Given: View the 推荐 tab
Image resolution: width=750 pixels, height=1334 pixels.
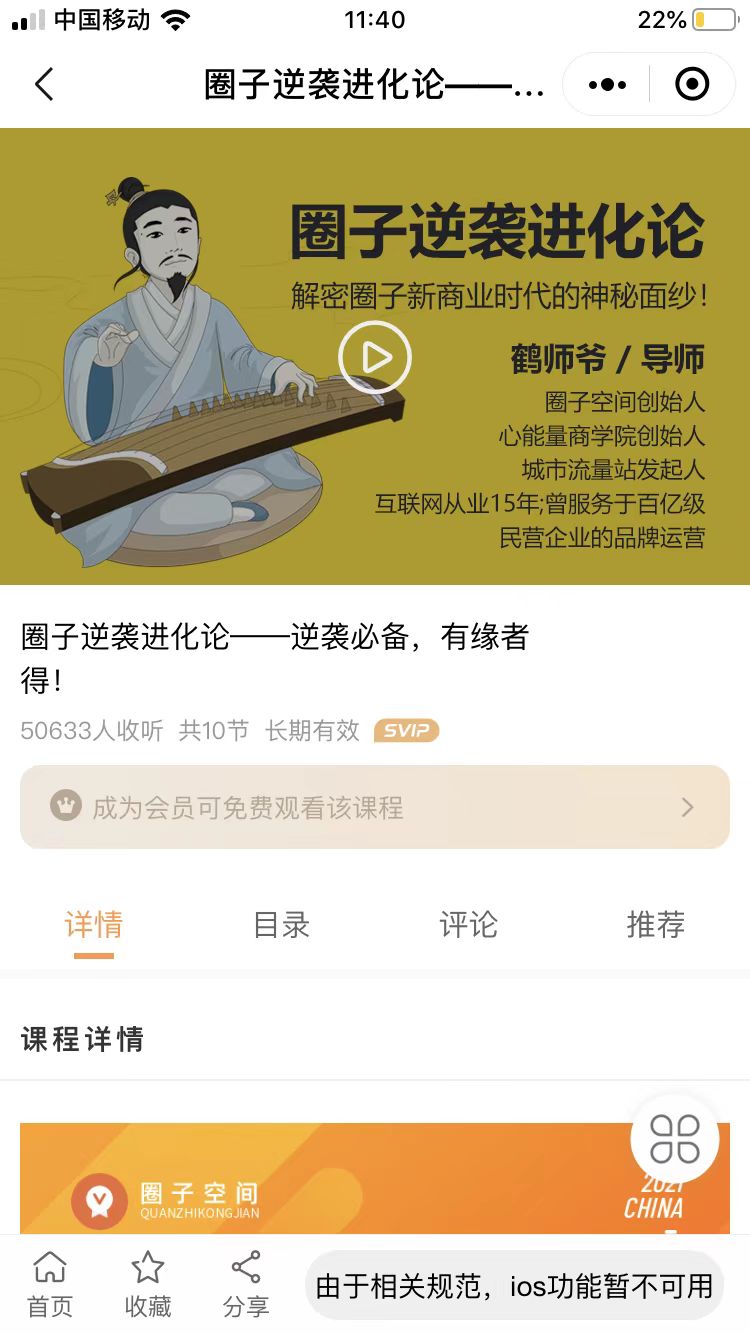Looking at the screenshot, I should [x=655, y=925].
